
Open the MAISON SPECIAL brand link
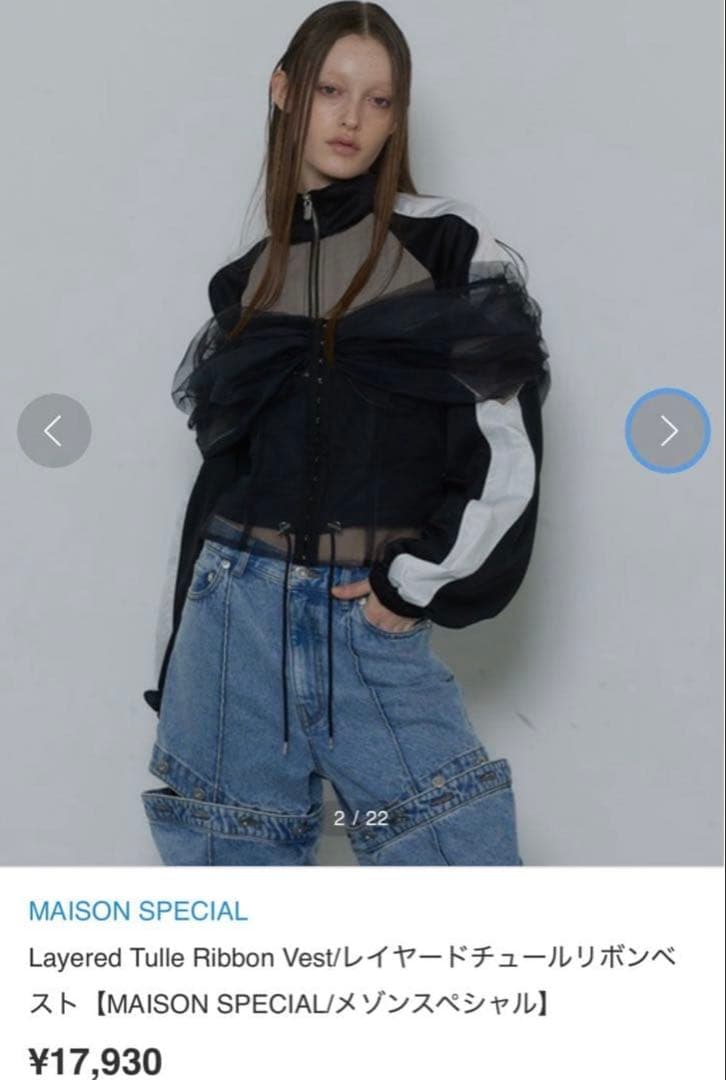(x=138, y=911)
